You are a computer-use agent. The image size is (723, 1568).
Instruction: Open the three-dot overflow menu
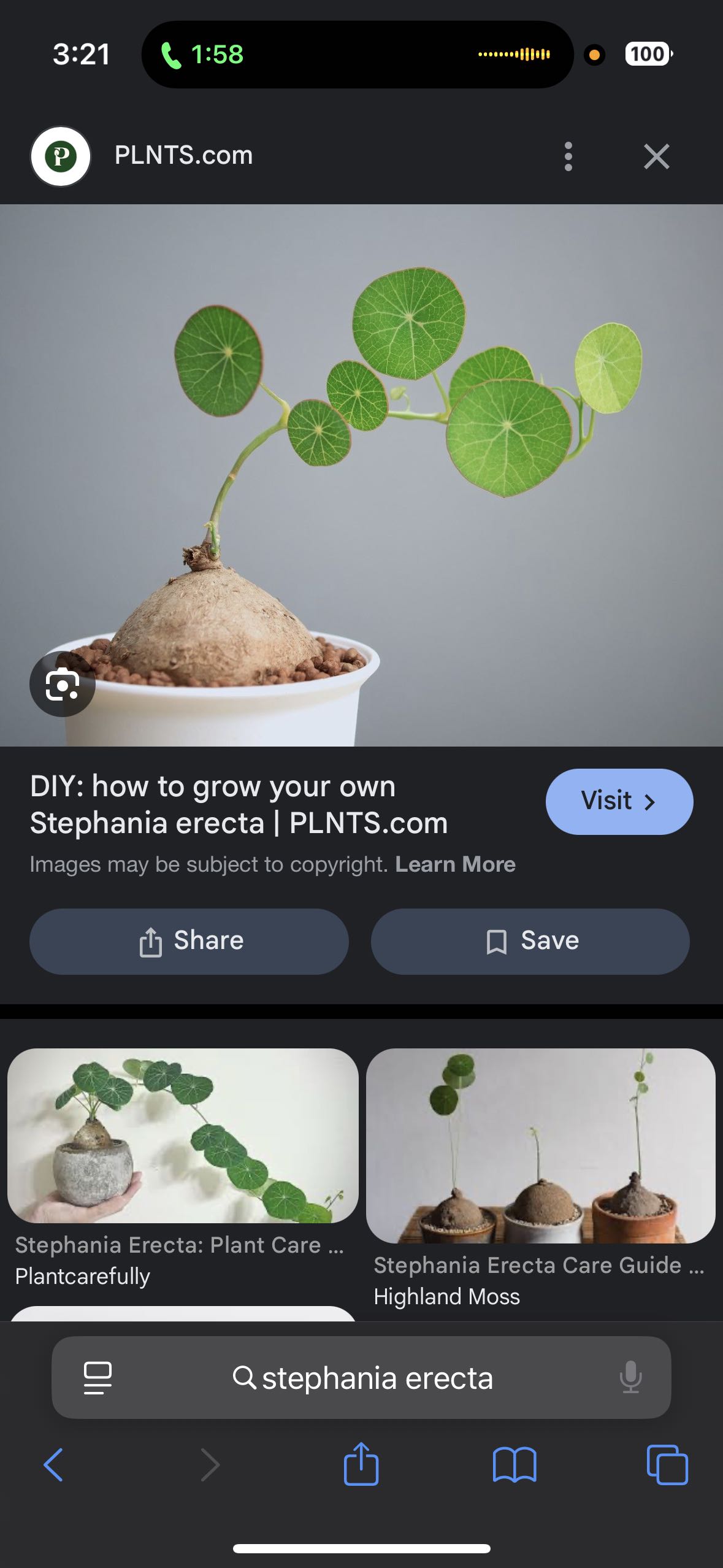(568, 156)
